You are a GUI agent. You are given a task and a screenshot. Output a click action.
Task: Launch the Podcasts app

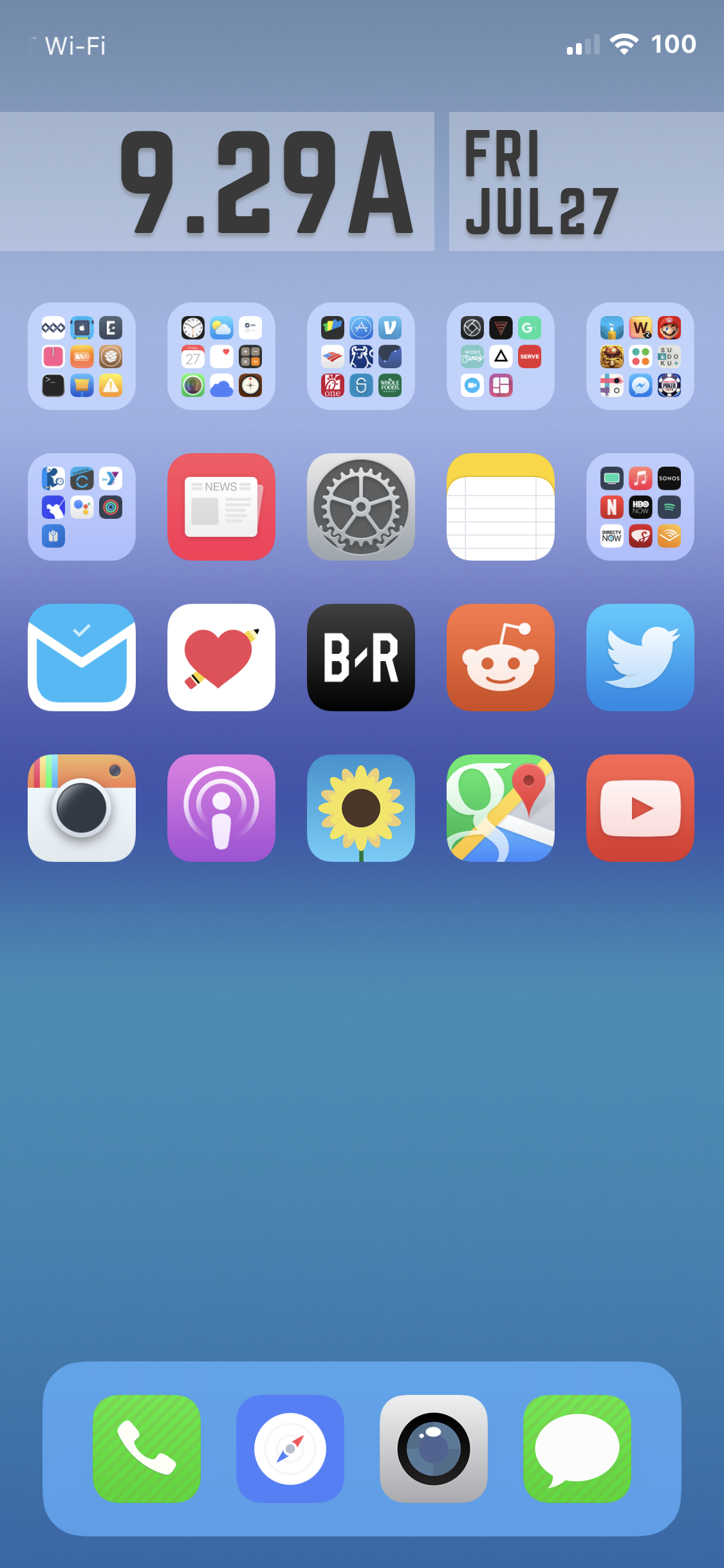221,808
